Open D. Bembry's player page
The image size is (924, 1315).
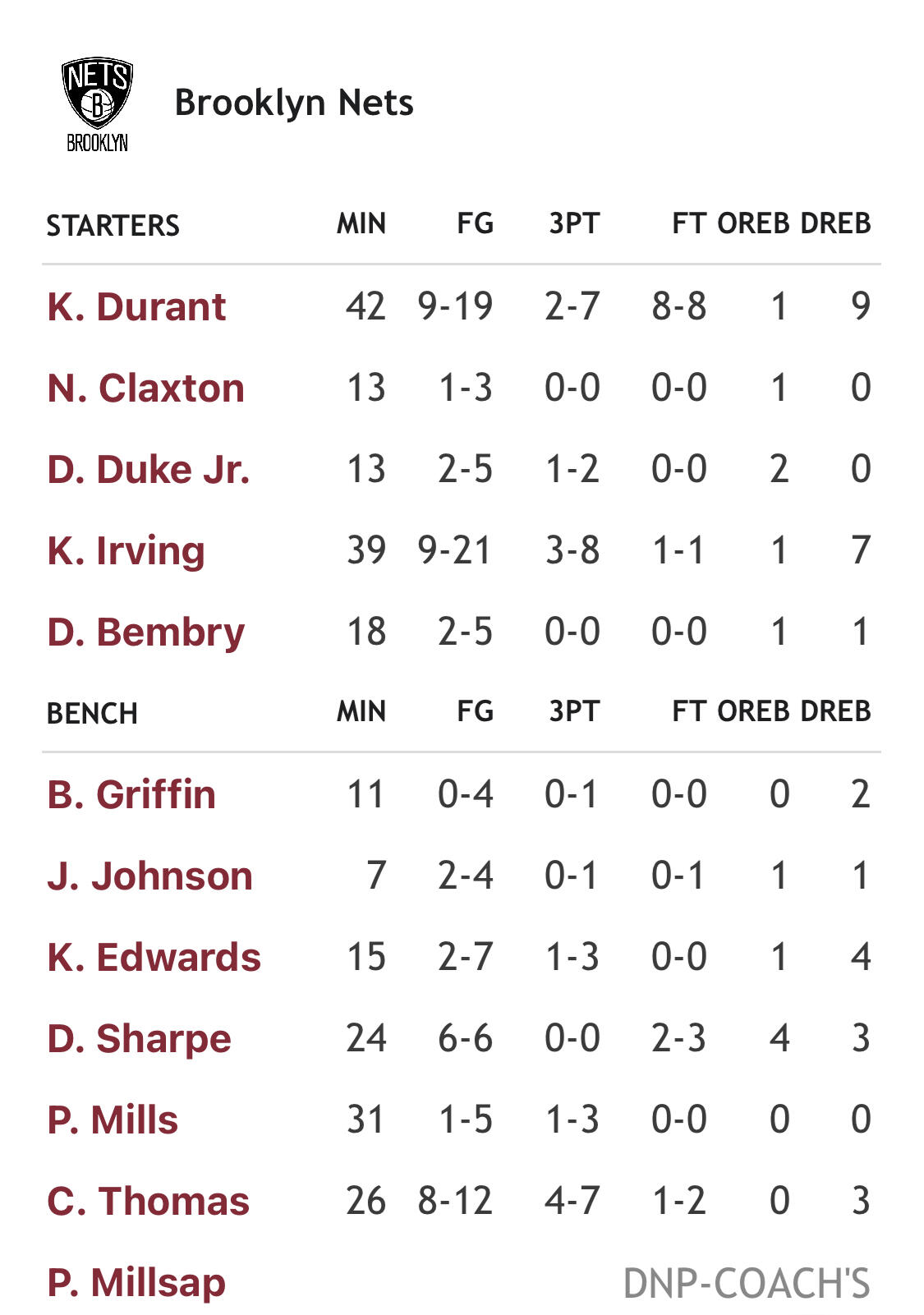pos(146,632)
